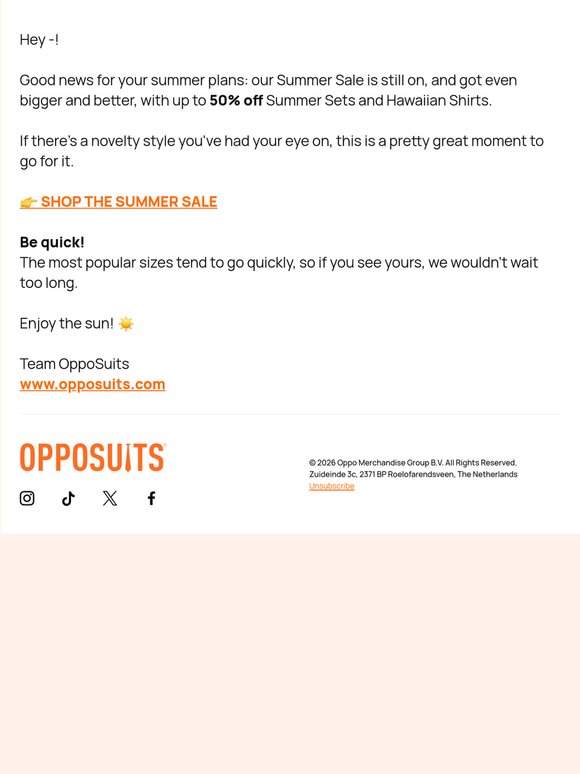The image size is (580, 774).
Task: Open OppoSuits Facebook page
Action: 152,499
